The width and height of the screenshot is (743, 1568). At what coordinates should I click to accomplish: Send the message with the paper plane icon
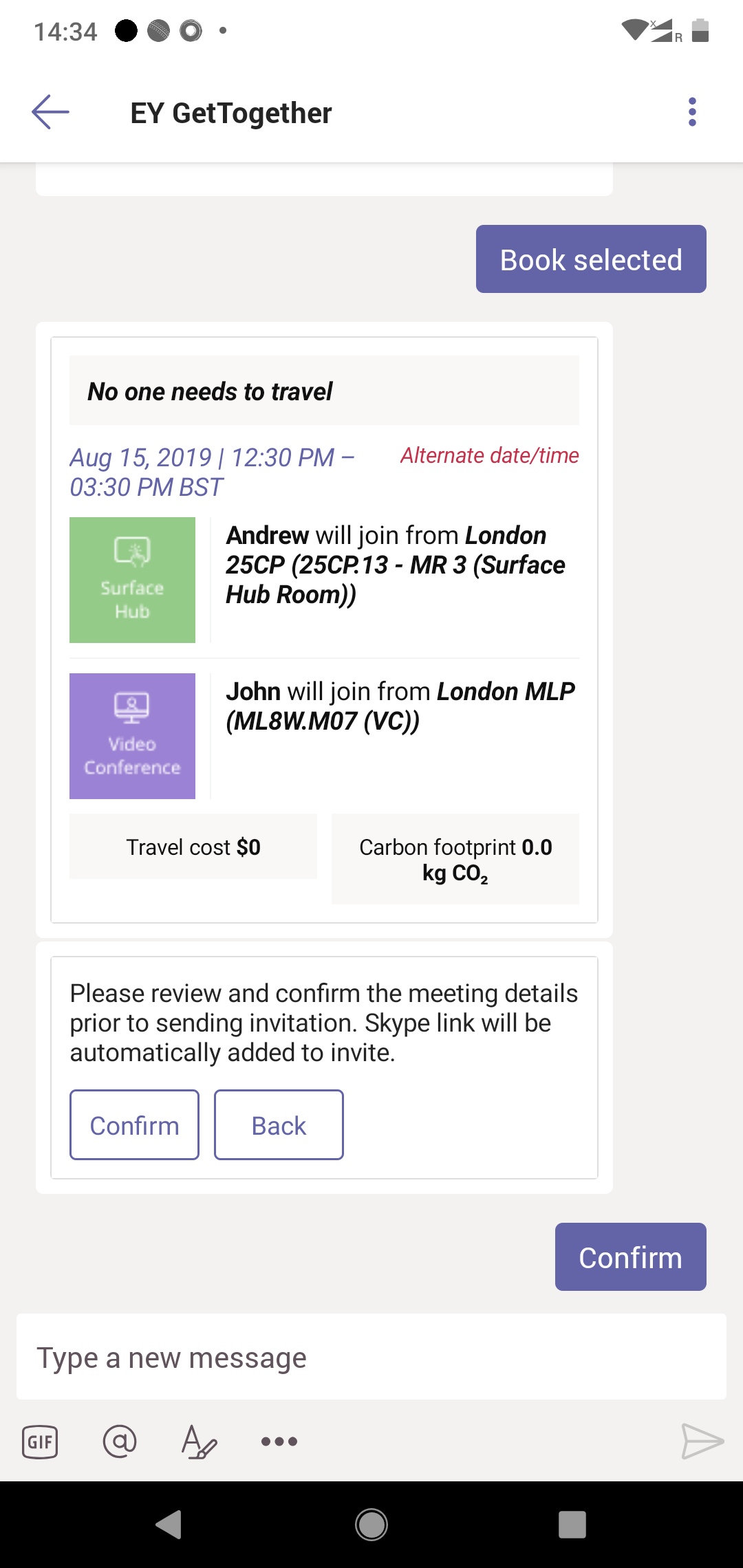(x=701, y=1442)
